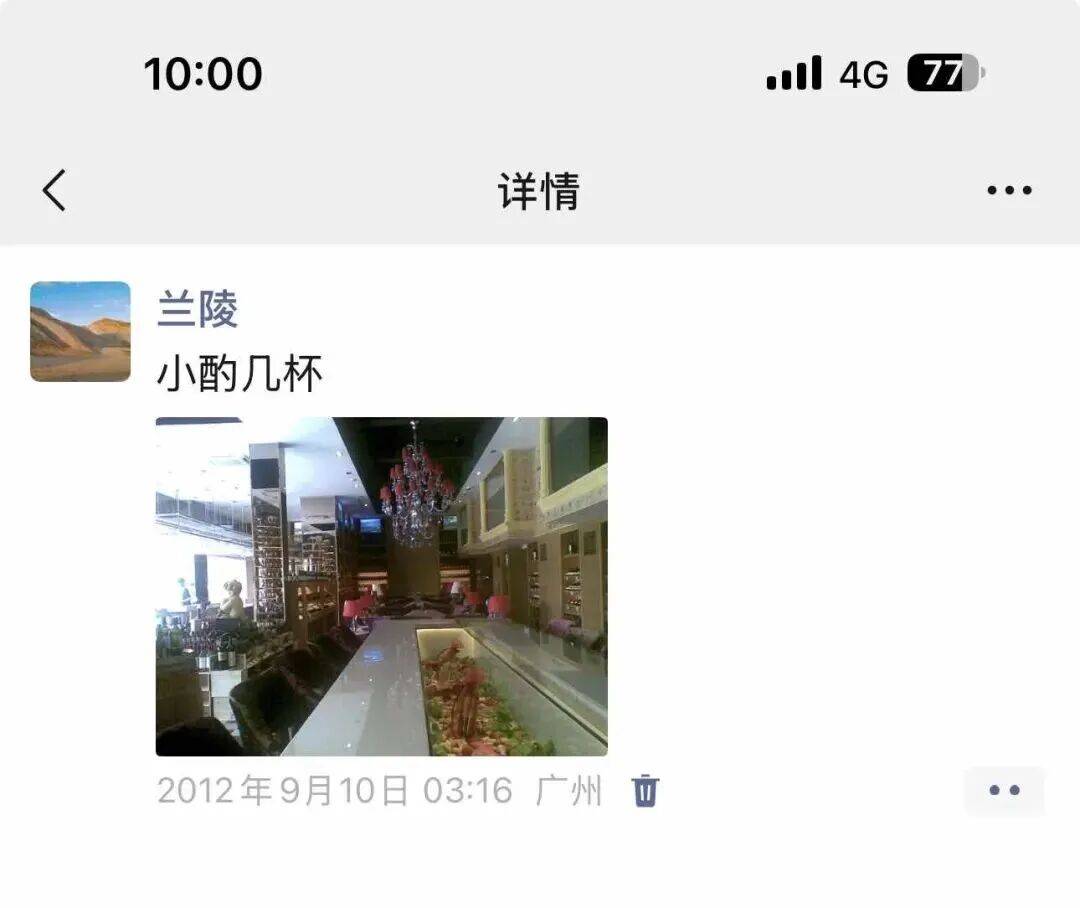Screen dimensions: 1080x908
Task: Open the like and comment button
Action: click(x=1004, y=790)
